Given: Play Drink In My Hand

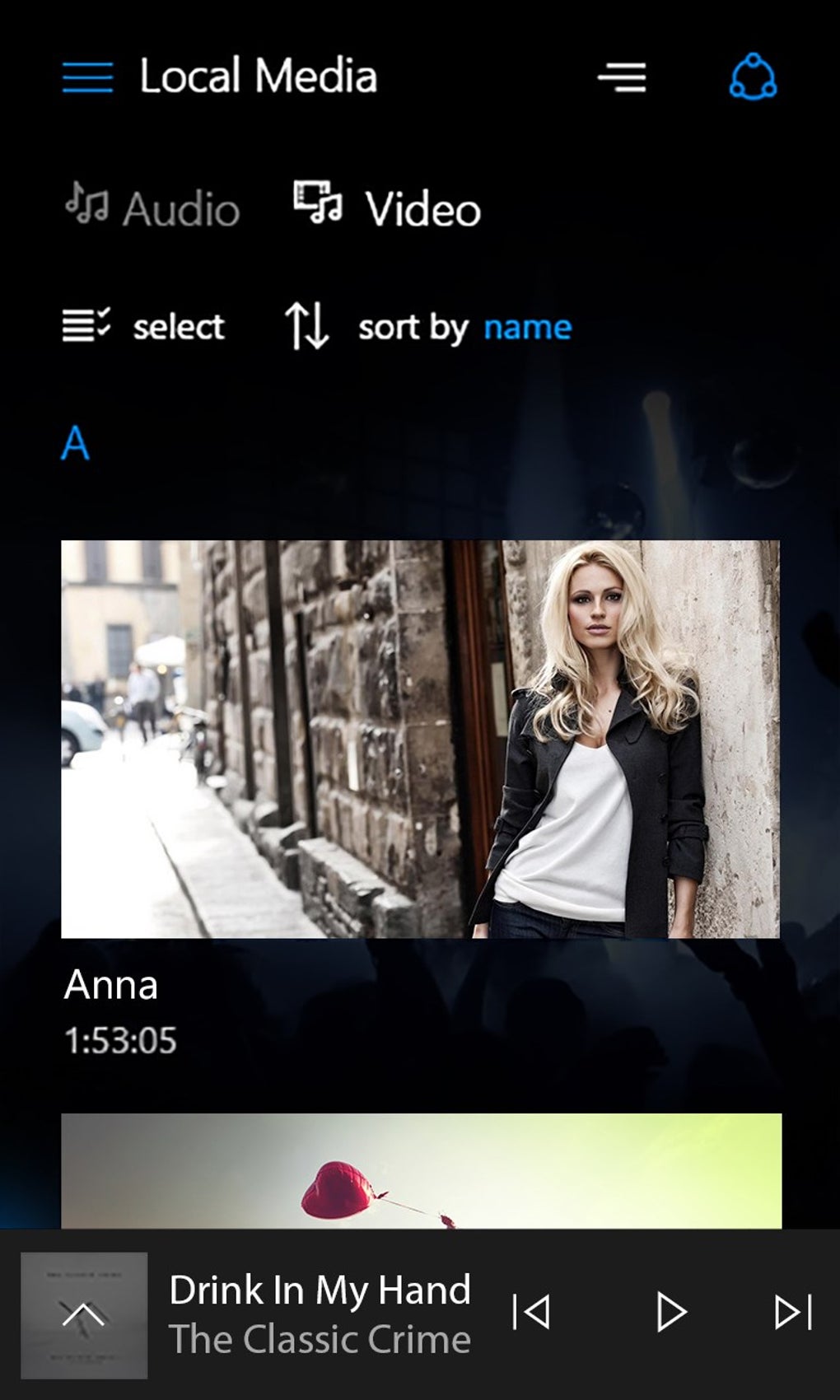Looking at the screenshot, I should click(x=671, y=1312).
